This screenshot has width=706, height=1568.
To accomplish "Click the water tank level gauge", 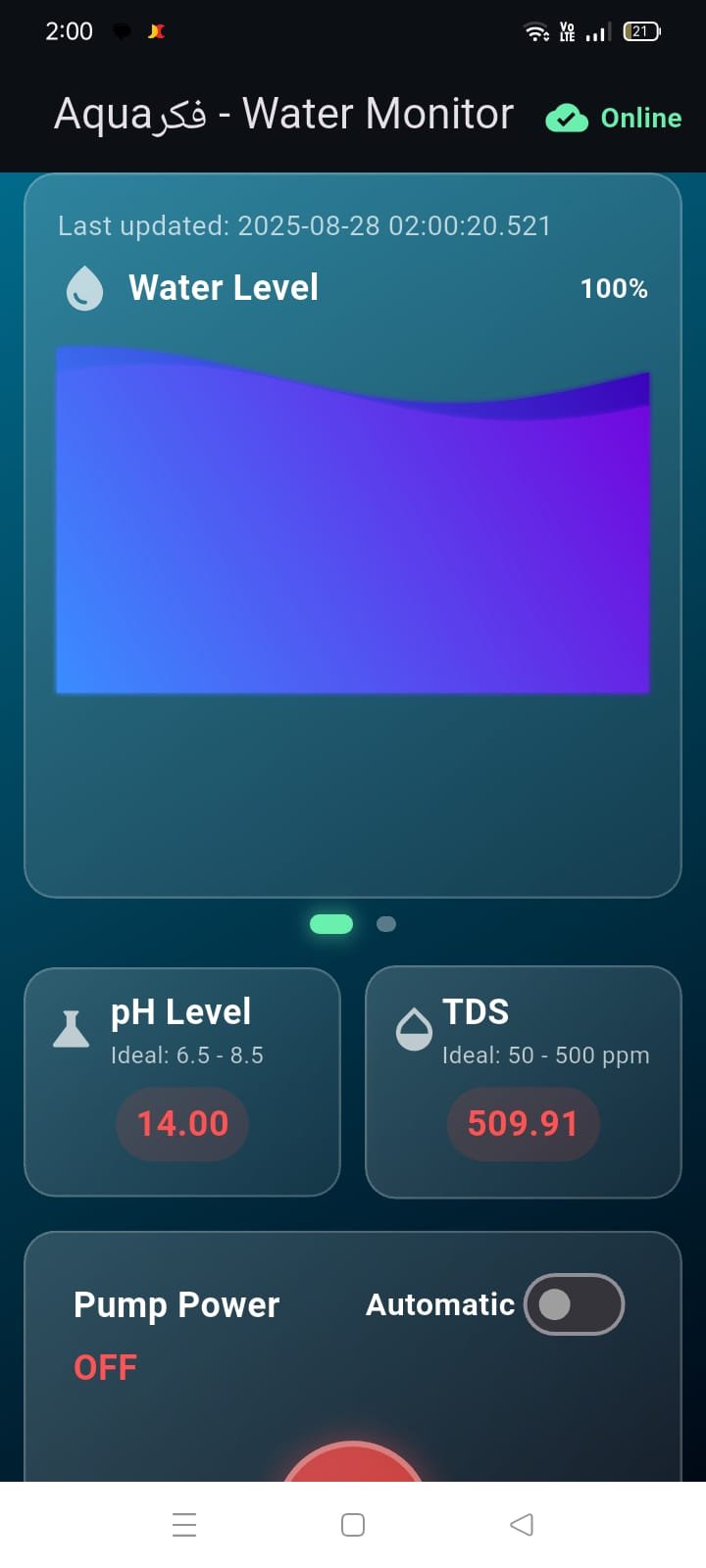I will pos(353,519).
